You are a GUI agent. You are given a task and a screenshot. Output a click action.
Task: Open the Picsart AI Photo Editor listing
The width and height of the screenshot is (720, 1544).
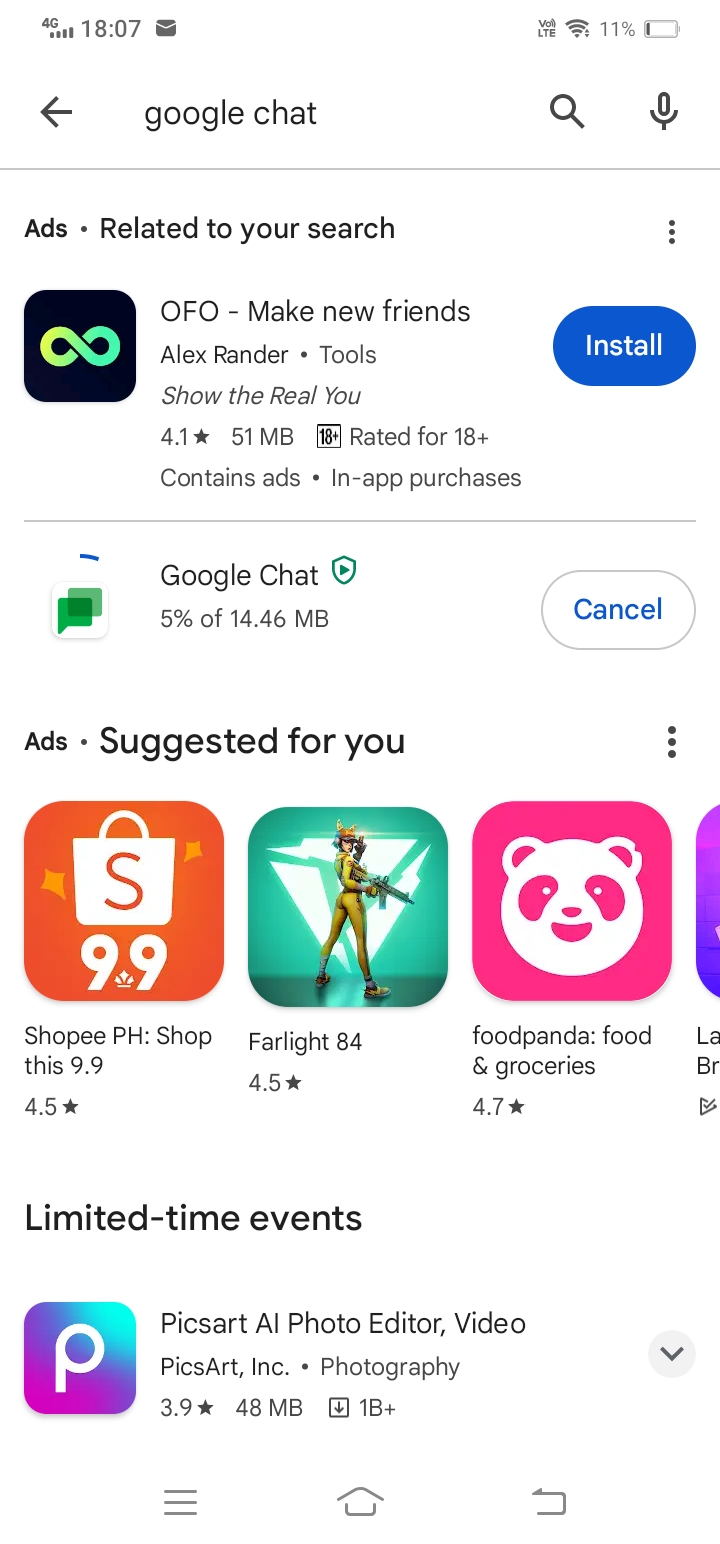[x=330, y=1358]
